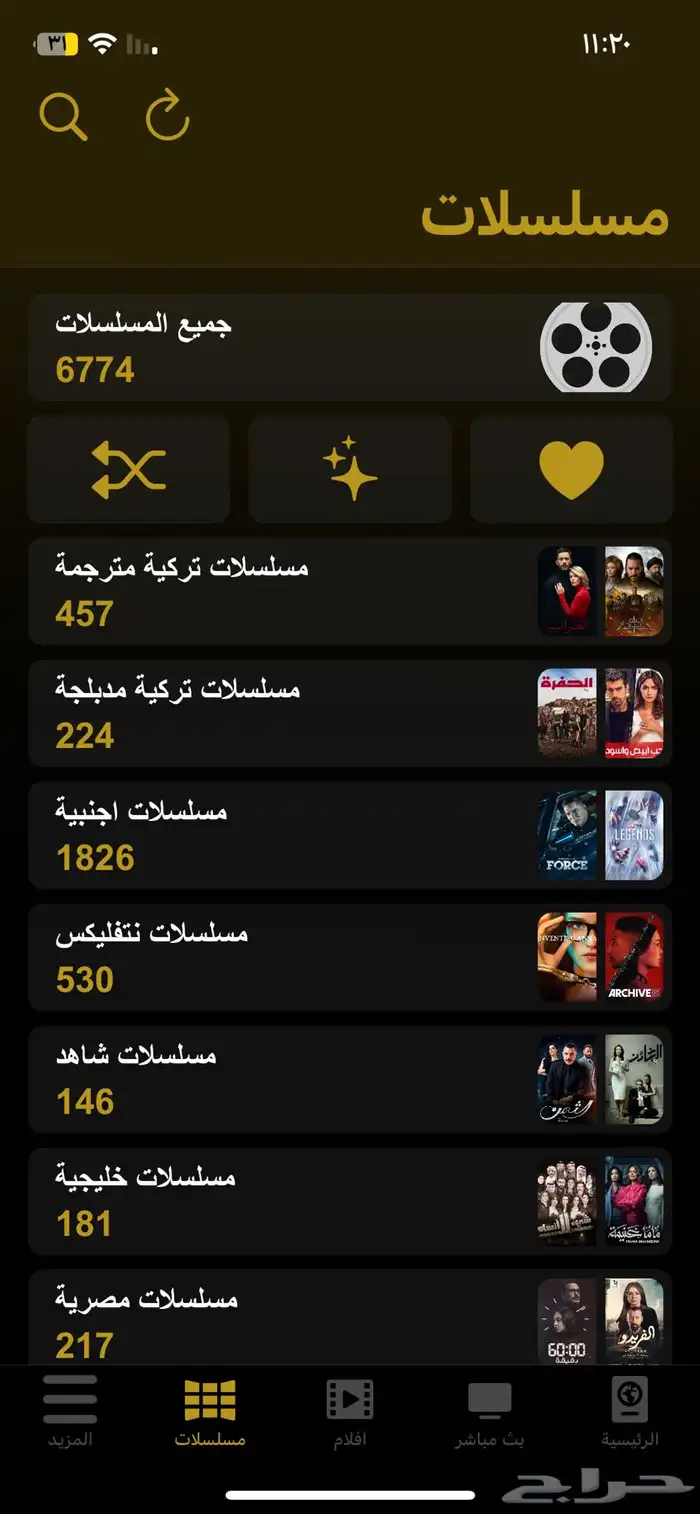This screenshot has width=700, height=1514.
Task: Tap the shuffle arrows button
Action: click(128, 470)
